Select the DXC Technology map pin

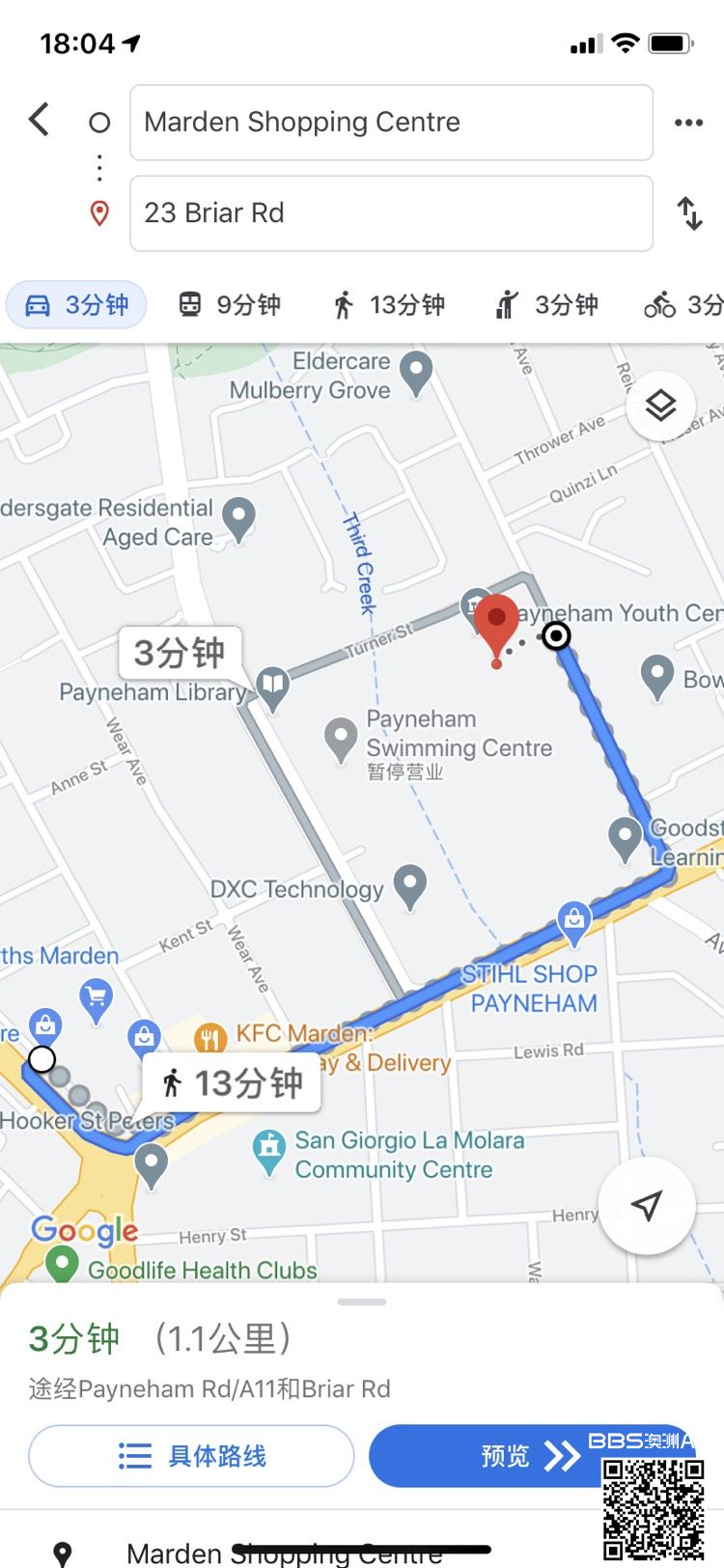point(410,883)
